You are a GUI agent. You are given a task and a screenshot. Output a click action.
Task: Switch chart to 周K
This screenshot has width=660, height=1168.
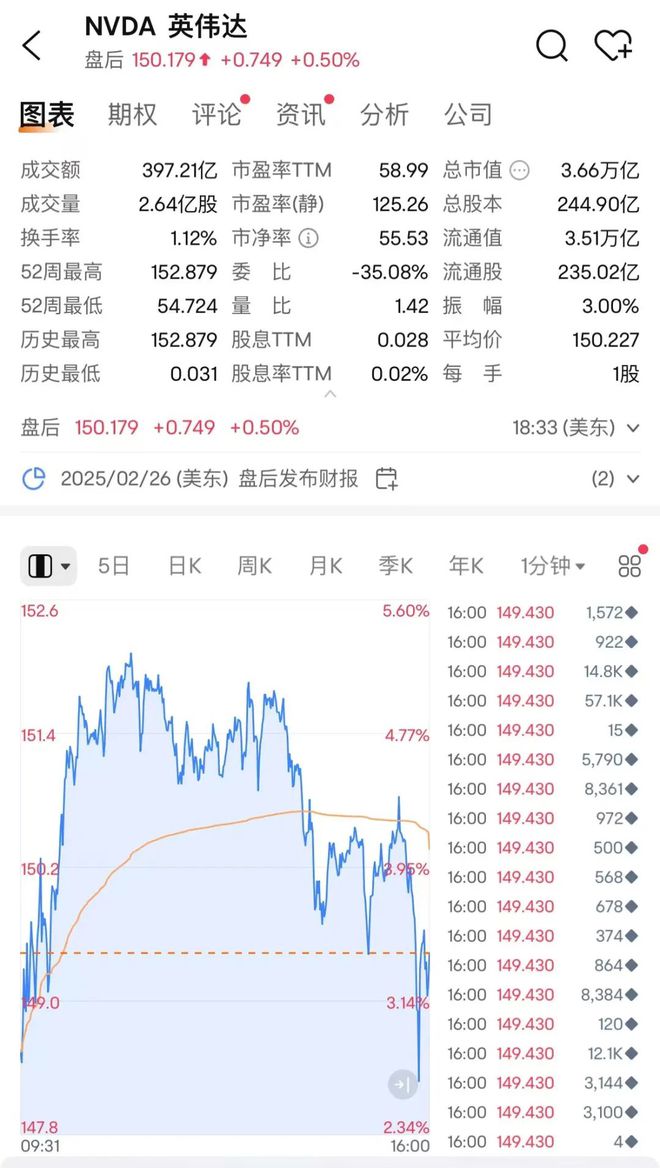click(255, 566)
